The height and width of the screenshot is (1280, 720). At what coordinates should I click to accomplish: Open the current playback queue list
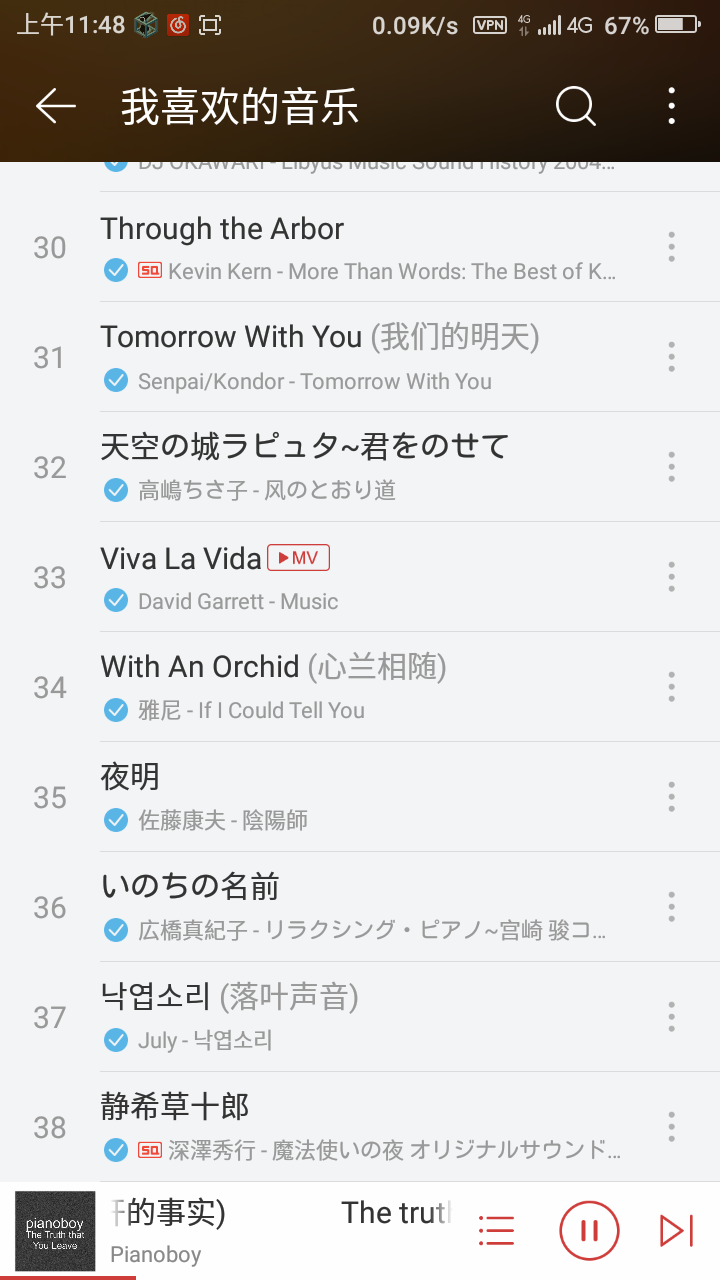coord(496,1230)
